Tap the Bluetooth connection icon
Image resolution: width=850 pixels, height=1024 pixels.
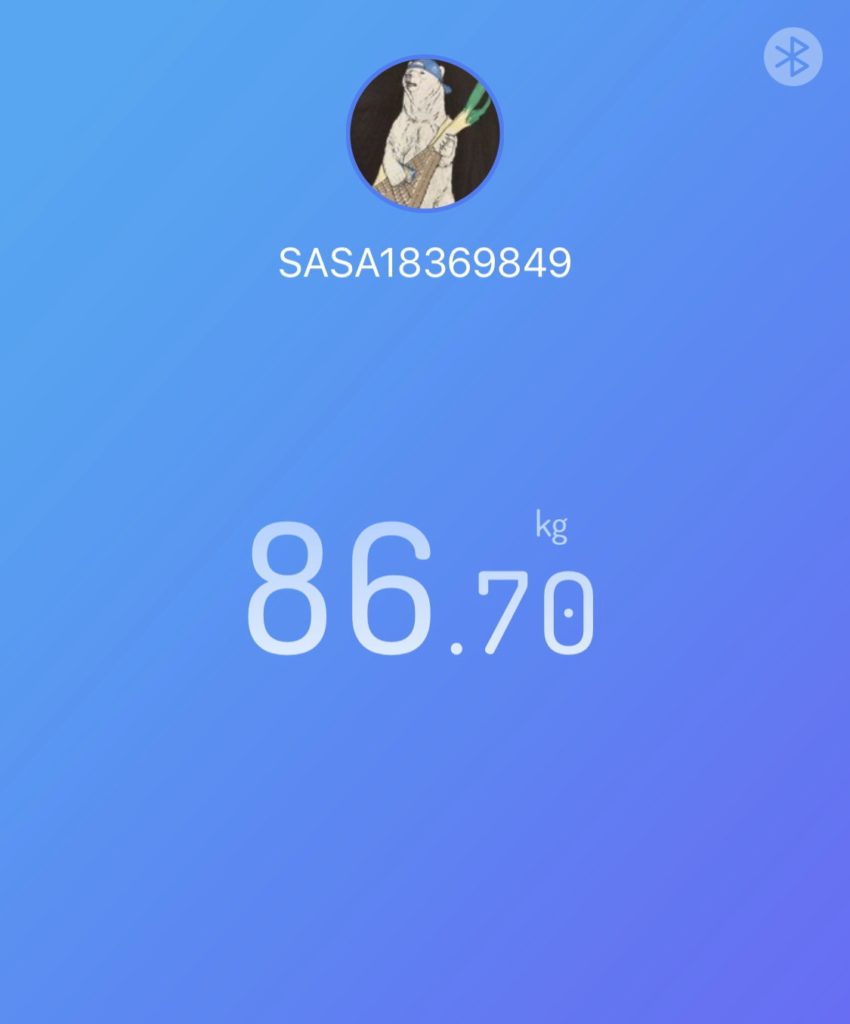click(792, 57)
